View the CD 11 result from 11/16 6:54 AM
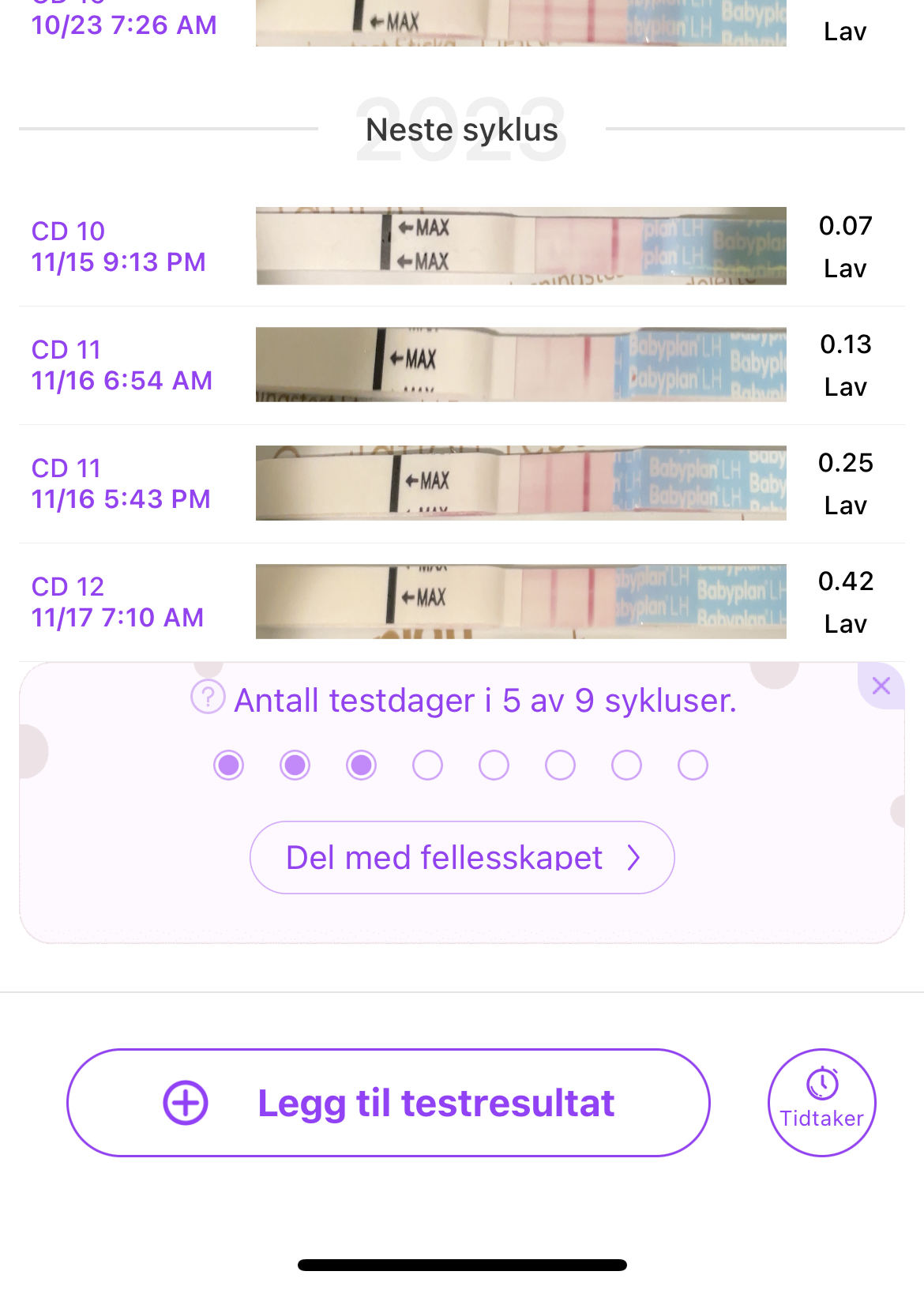This screenshot has width=924, height=1290. (x=461, y=365)
